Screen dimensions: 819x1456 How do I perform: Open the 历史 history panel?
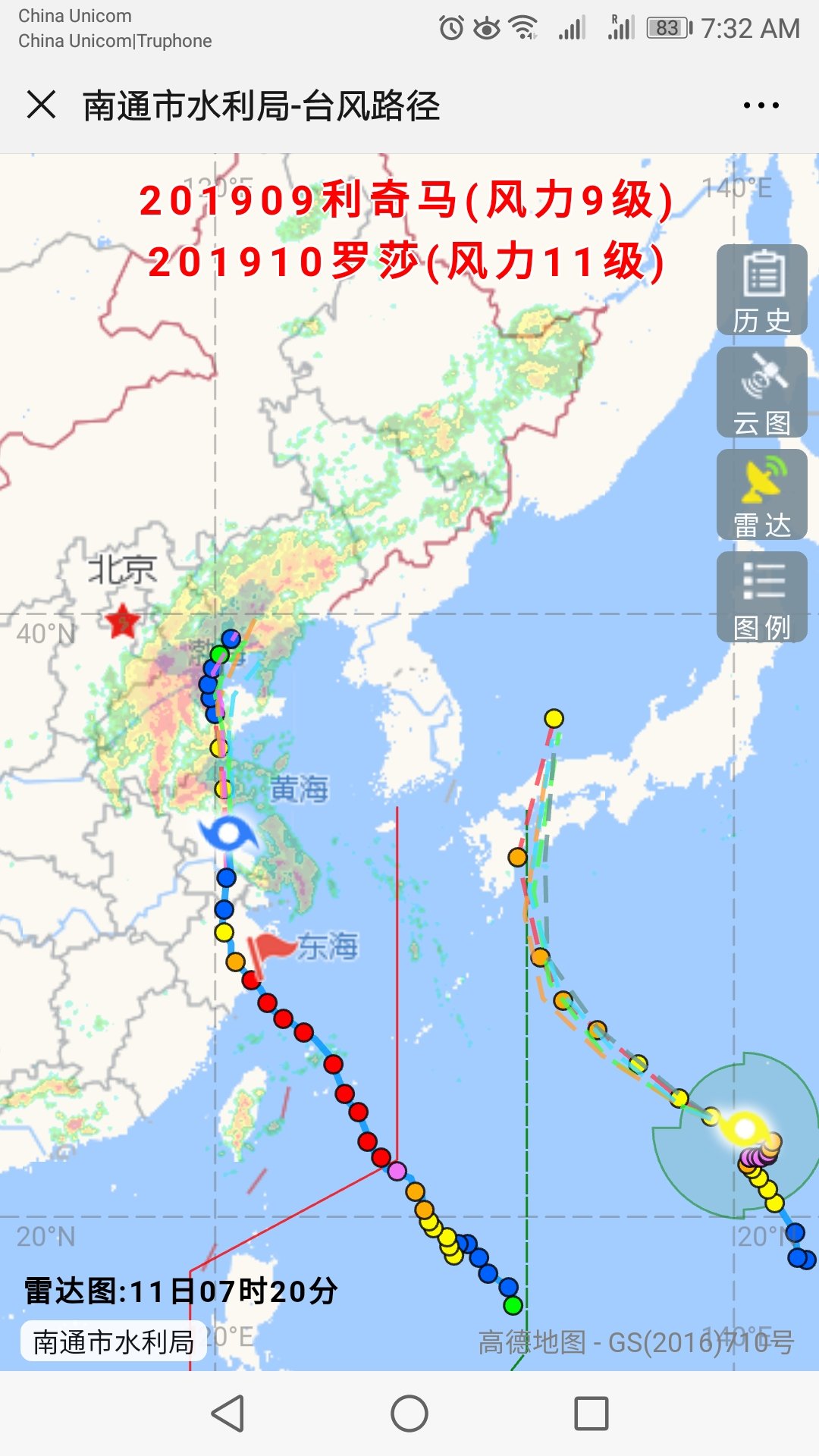(761, 290)
